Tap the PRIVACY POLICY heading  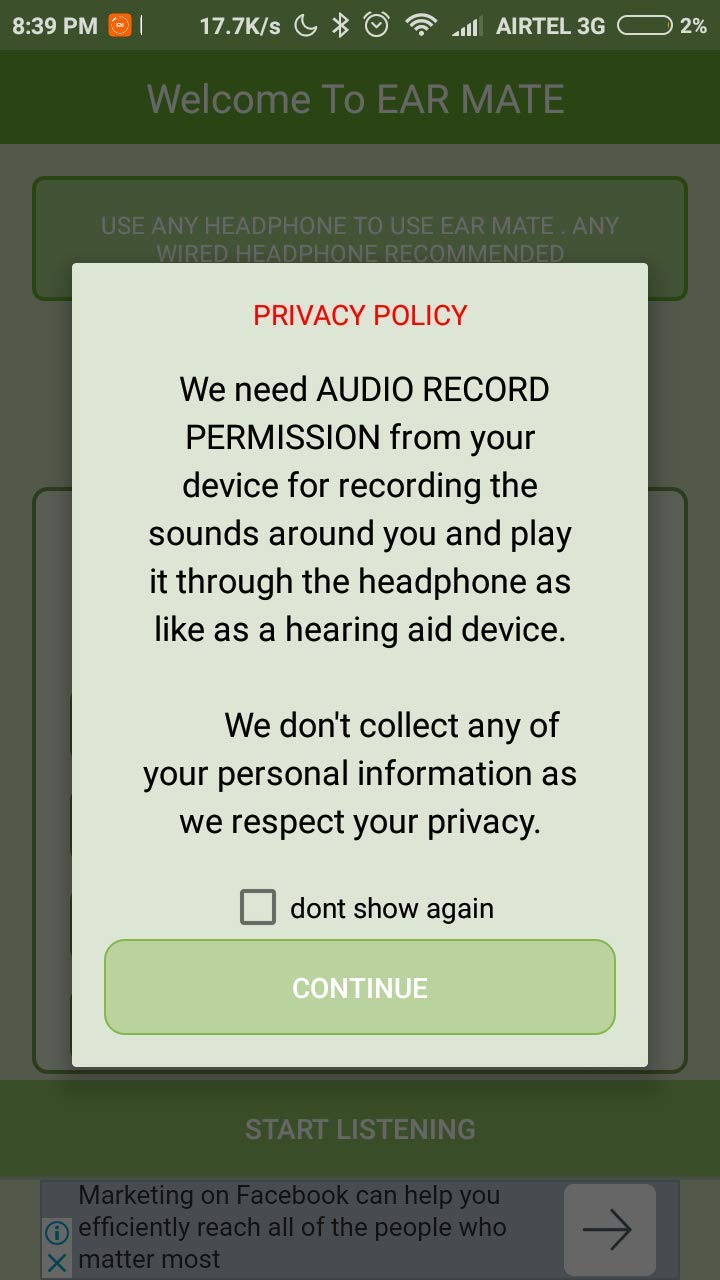click(360, 315)
